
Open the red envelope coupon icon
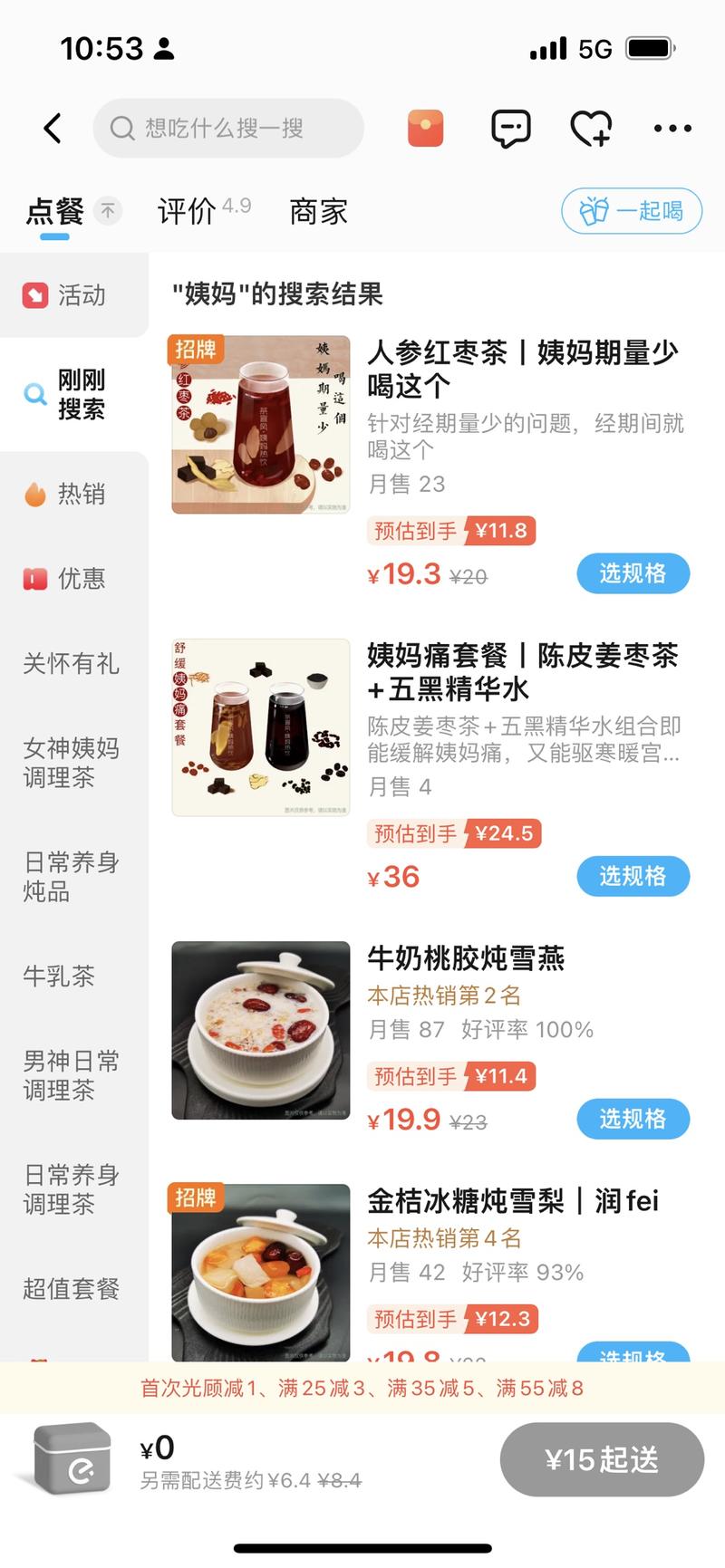tap(425, 128)
